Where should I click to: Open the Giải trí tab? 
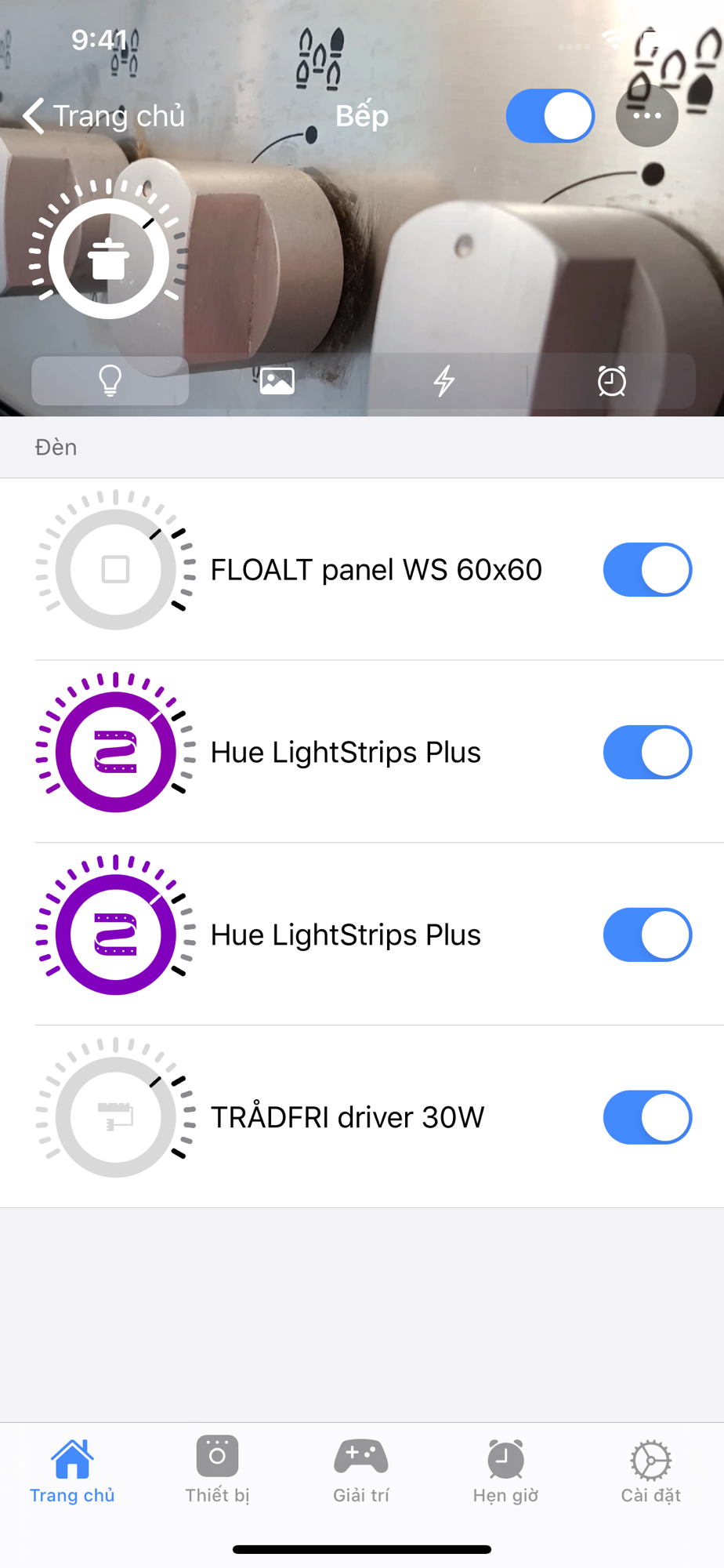(361, 1469)
